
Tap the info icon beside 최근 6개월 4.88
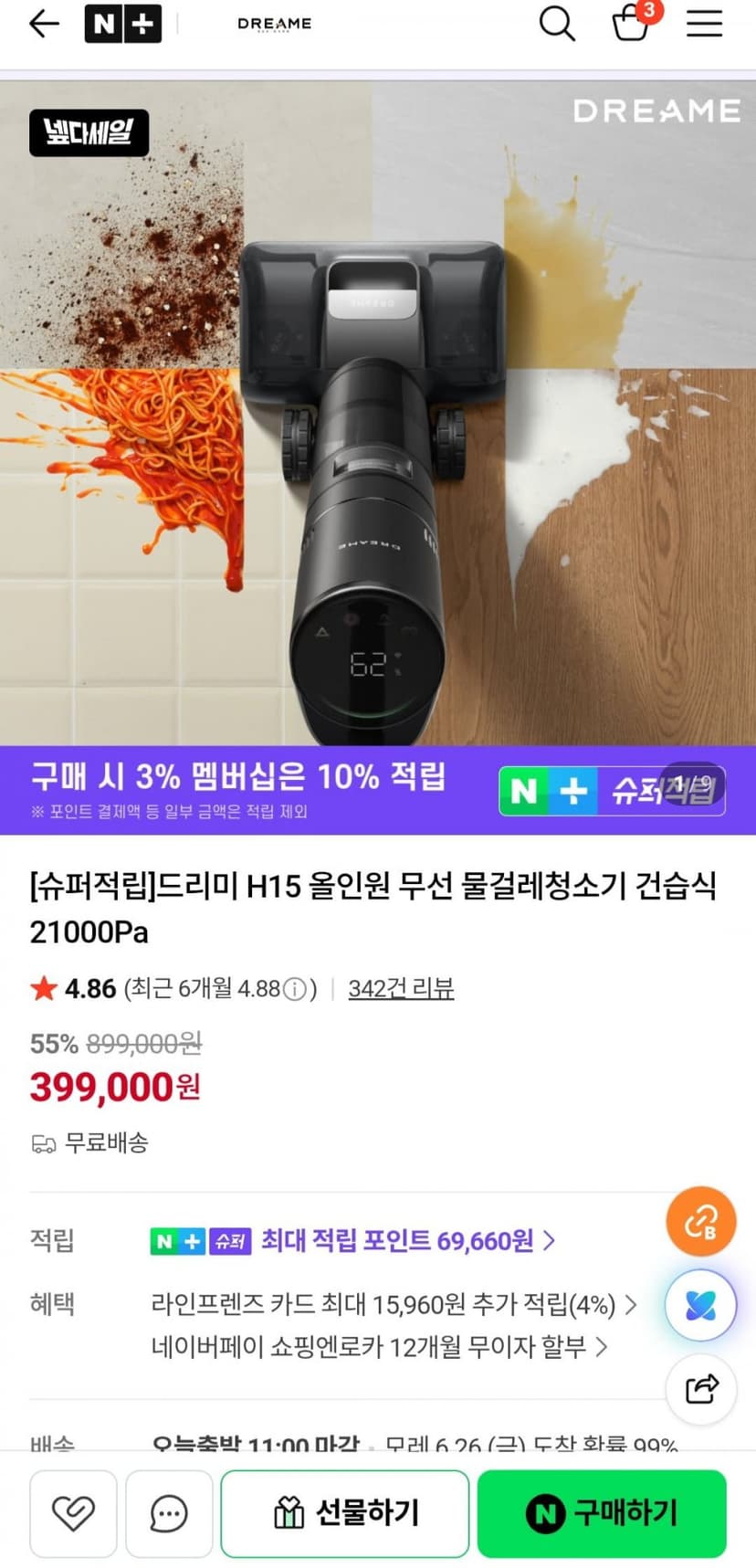pyautogui.click(x=295, y=989)
